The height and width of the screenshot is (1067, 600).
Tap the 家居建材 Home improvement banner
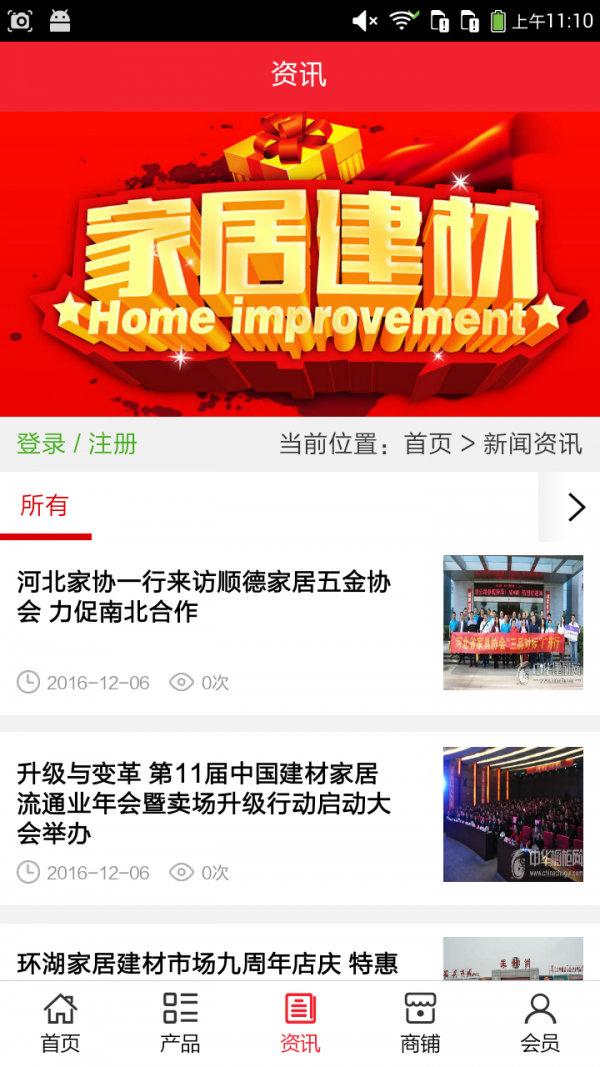(x=300, y=264)
